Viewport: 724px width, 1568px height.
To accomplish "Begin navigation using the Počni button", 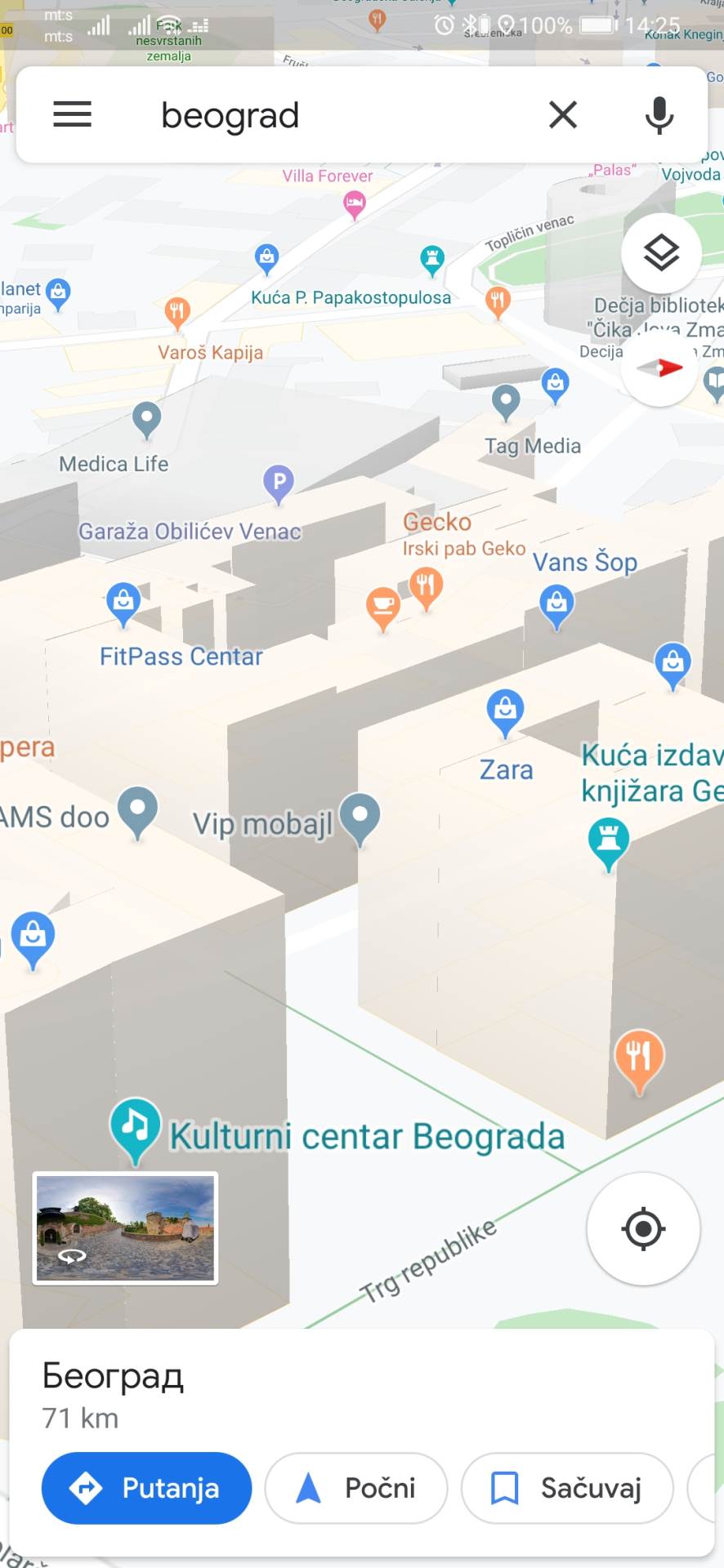I will pos(355,1488).
